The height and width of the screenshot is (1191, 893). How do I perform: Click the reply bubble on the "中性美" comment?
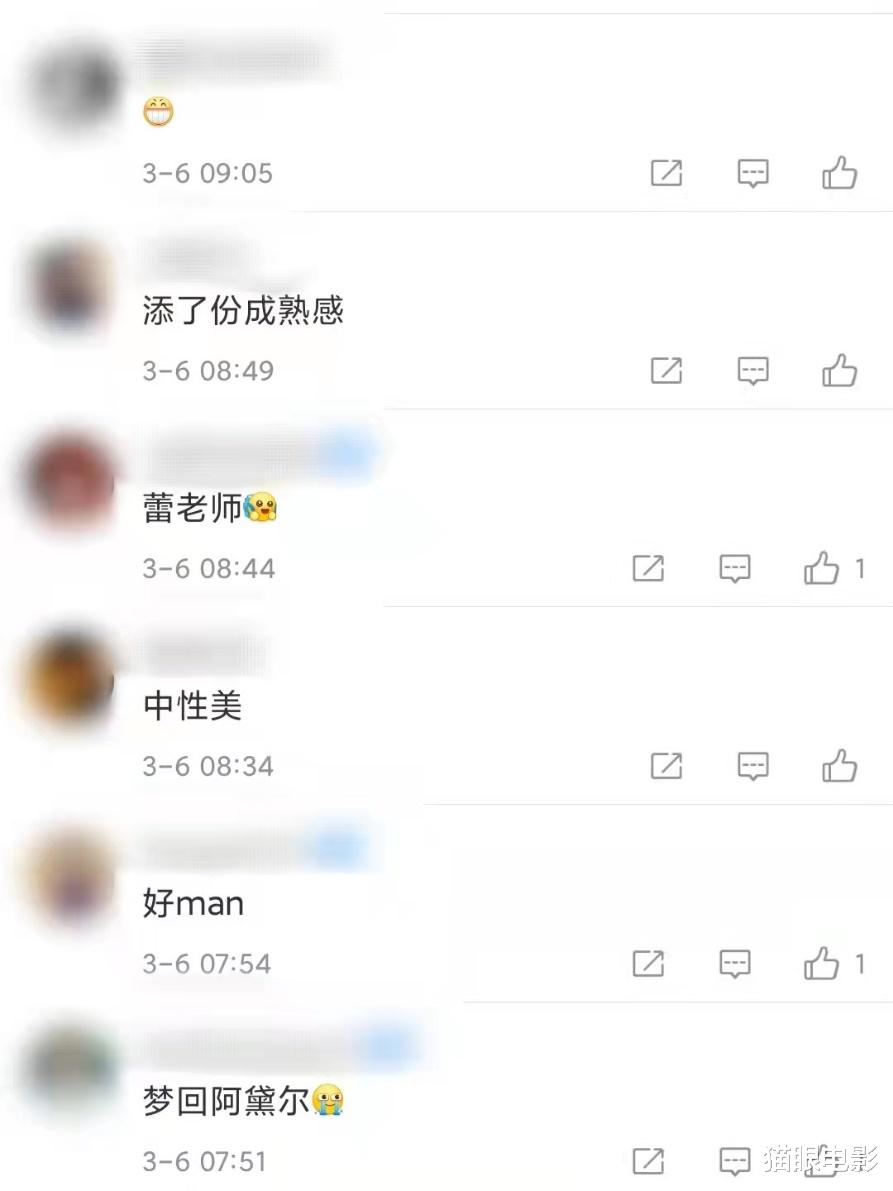[x=752, y=766]
